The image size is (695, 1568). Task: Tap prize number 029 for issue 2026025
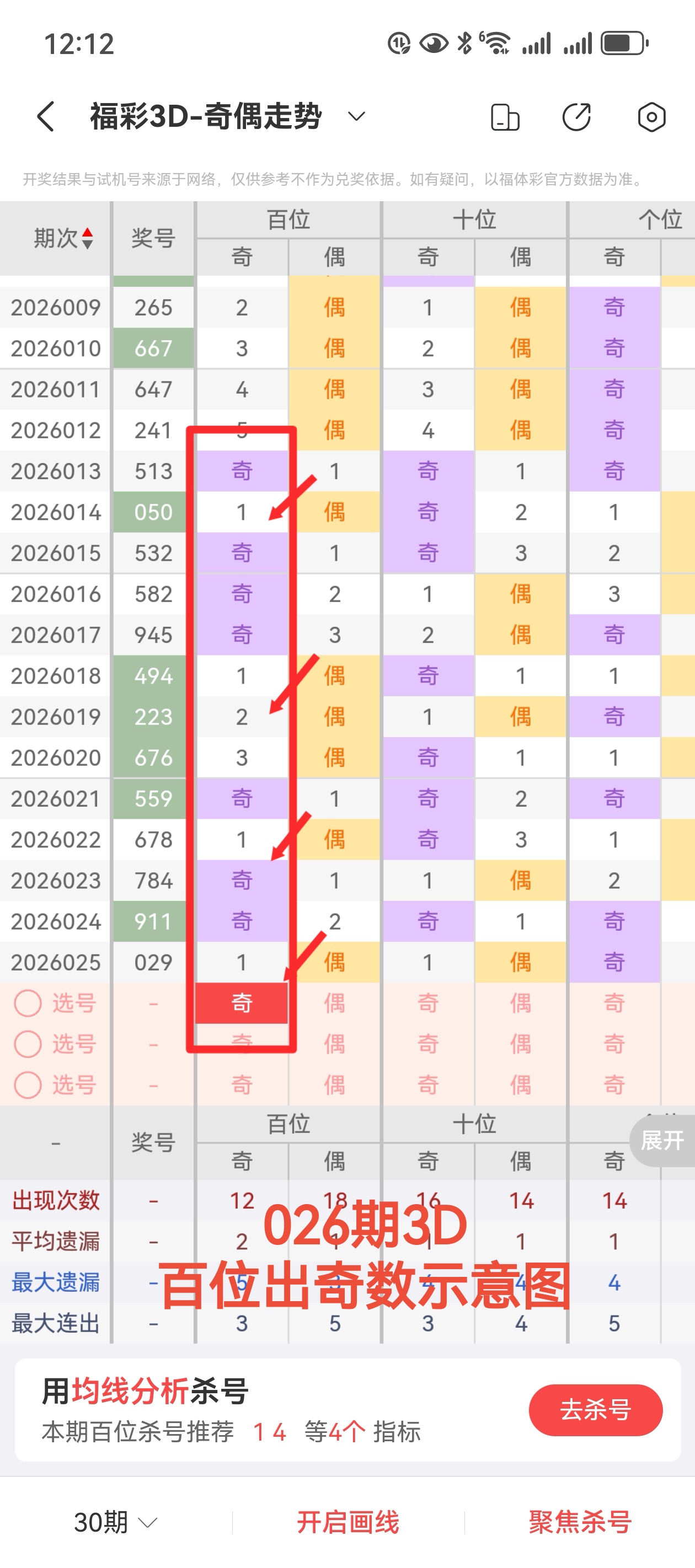(152, 962)
